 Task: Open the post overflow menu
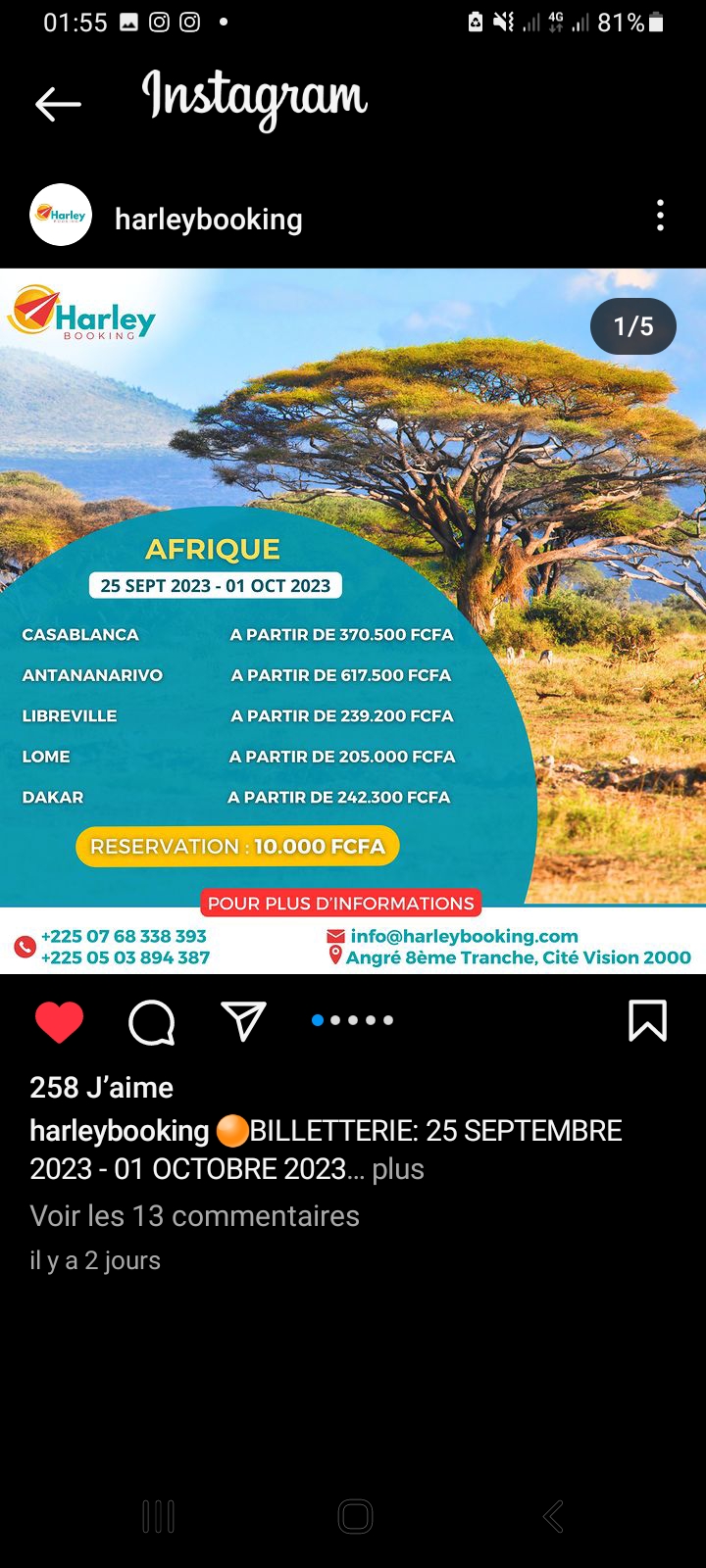pyautogui.click(x=660, y=216)
